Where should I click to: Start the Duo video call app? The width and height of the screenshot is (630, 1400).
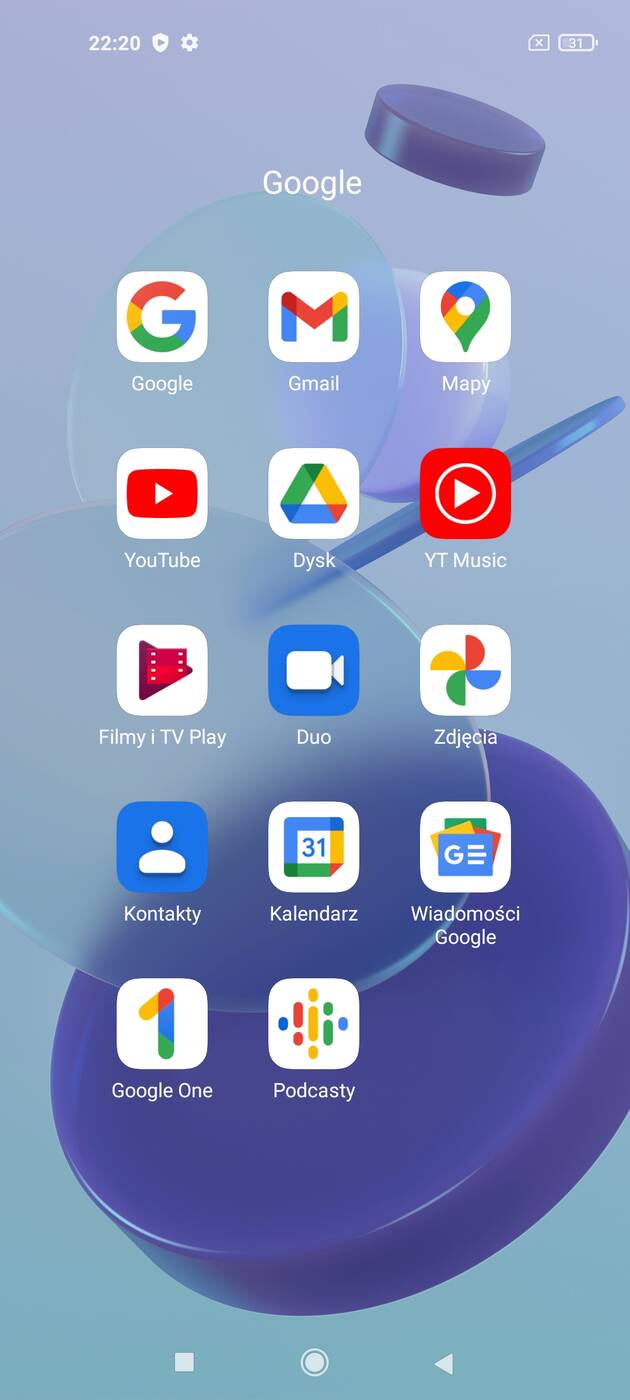(314, 671)
